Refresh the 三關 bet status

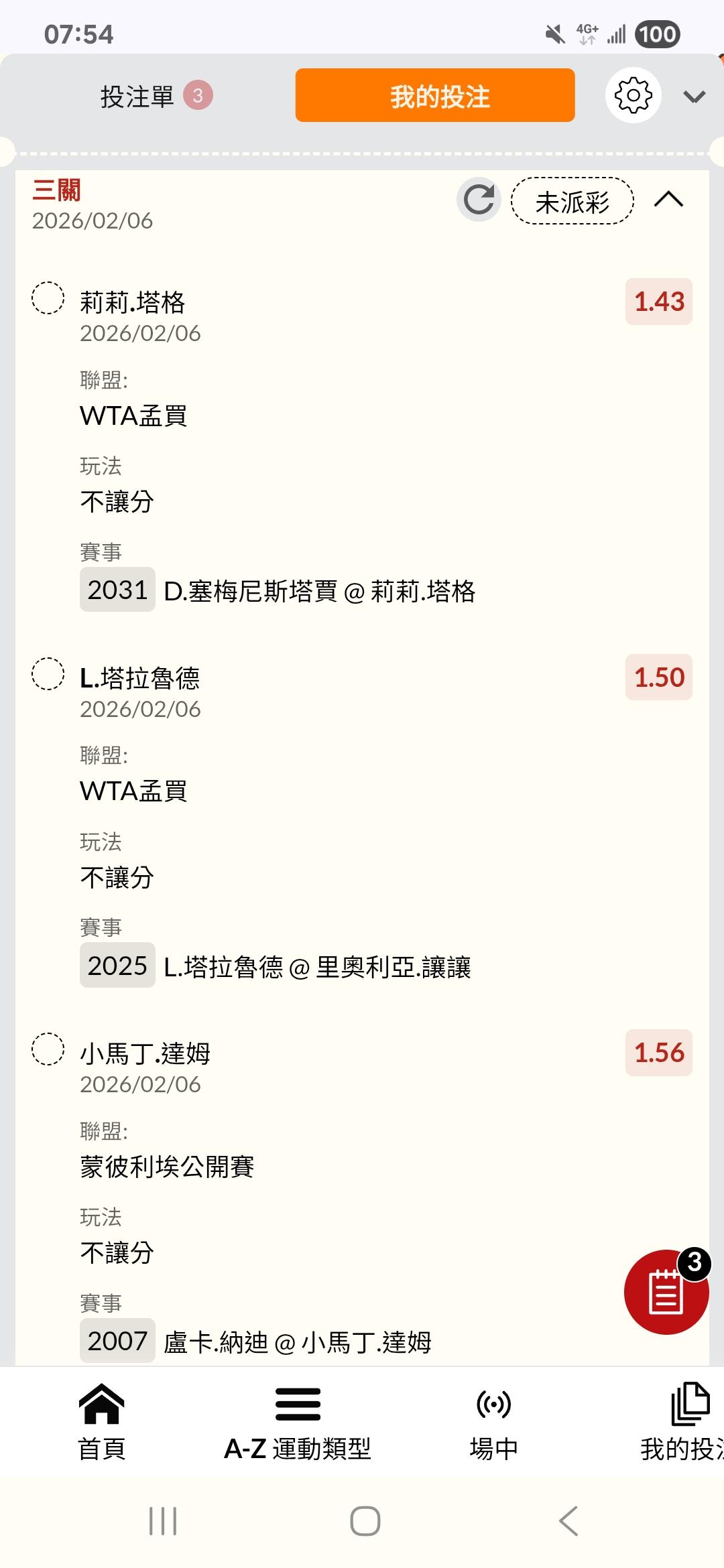[x=479, y=200]
